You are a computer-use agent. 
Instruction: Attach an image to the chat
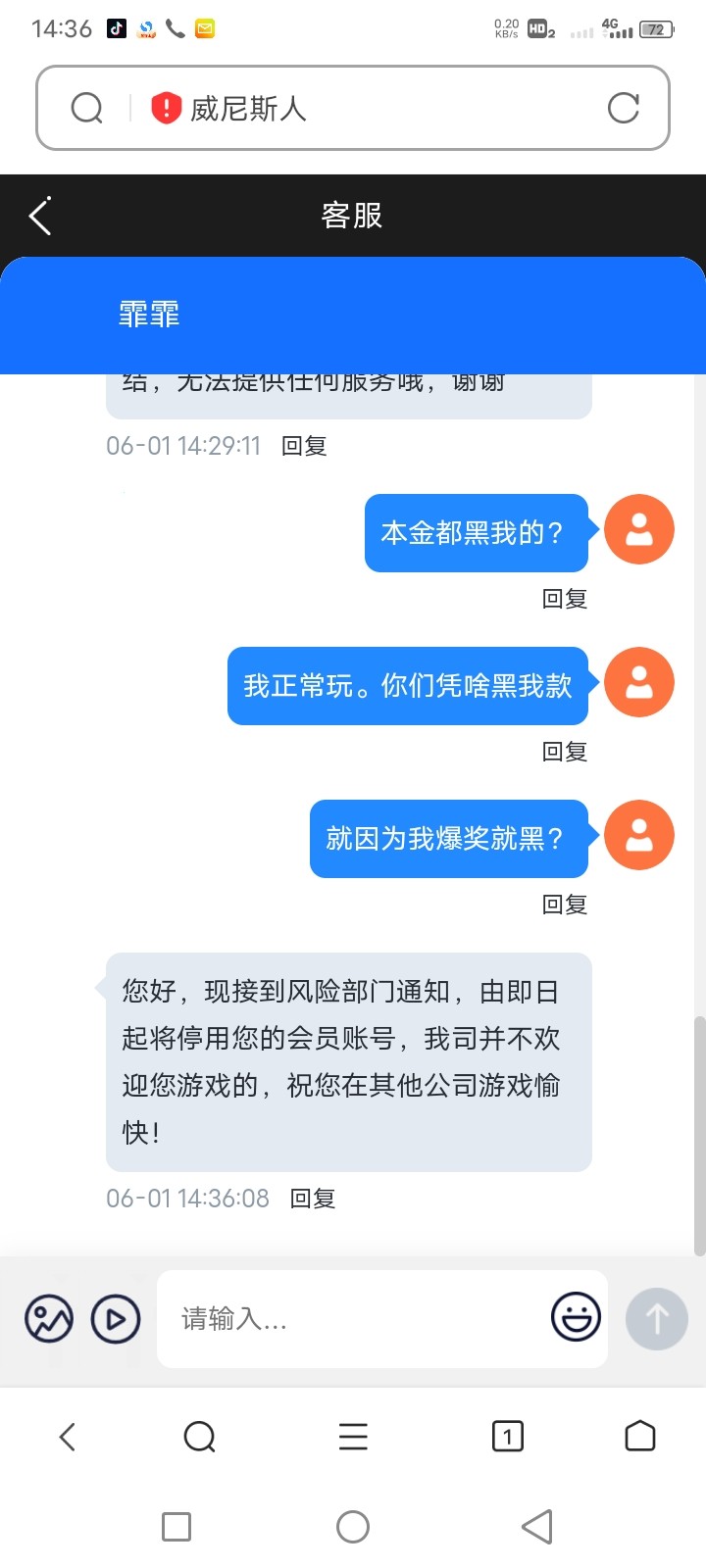coord(49,1319)
